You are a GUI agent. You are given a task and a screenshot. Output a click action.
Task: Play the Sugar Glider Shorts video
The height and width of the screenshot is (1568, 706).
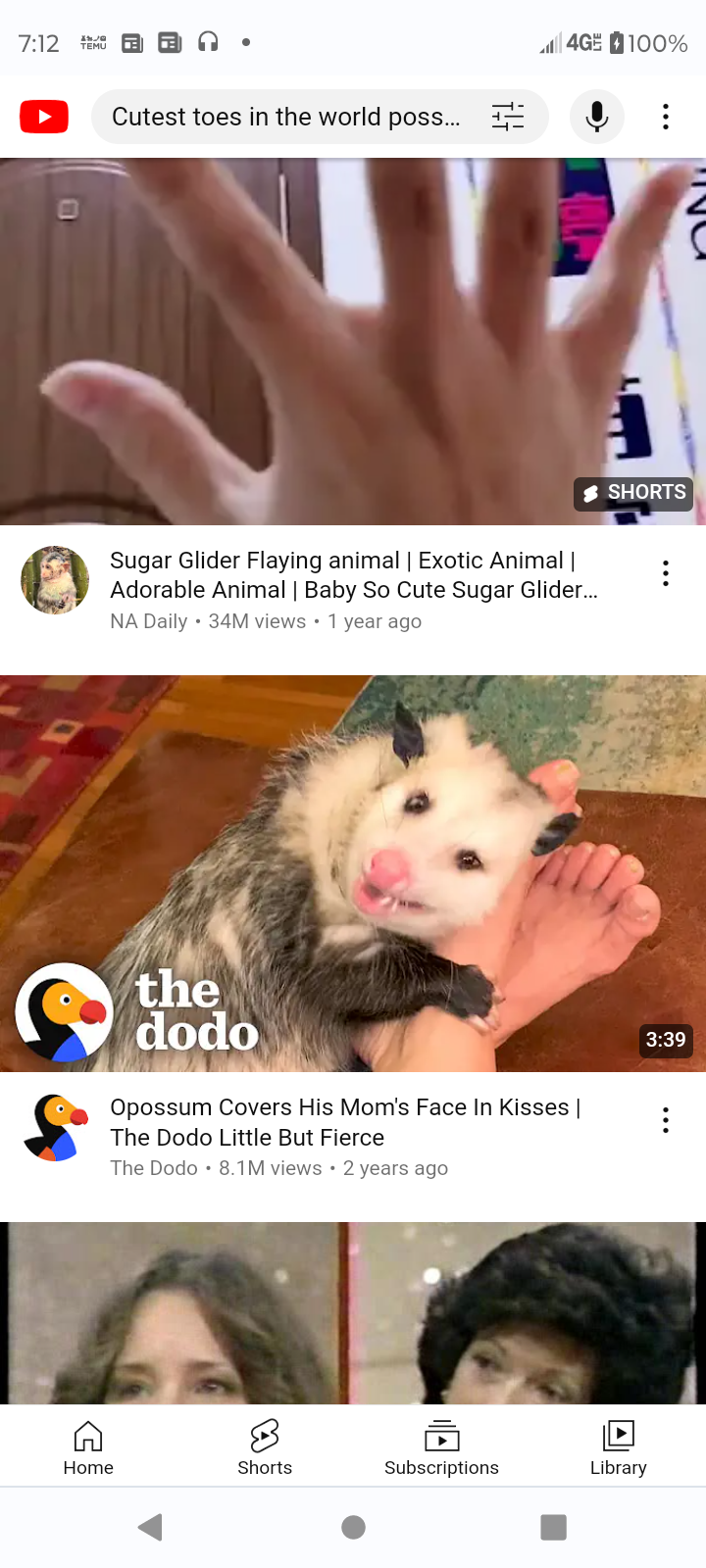coord(353,341)
